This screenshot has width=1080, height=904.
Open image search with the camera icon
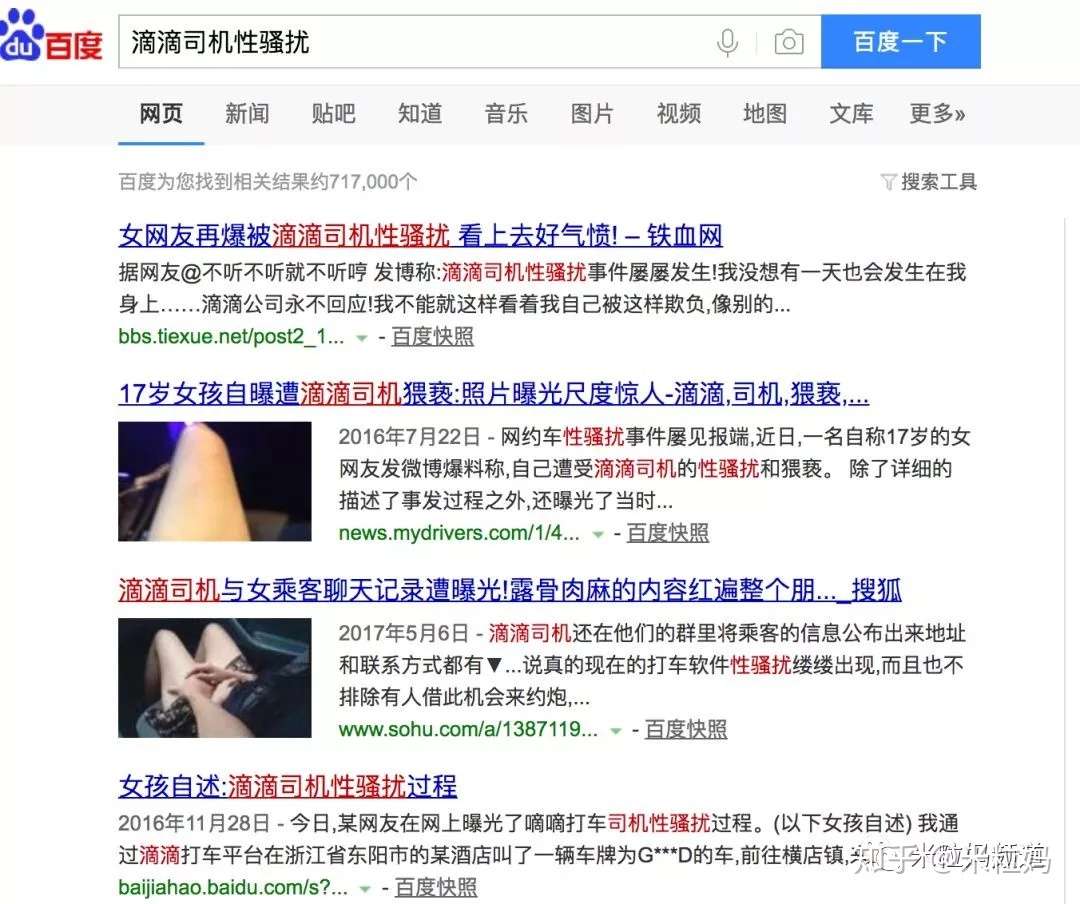point(789,42)
